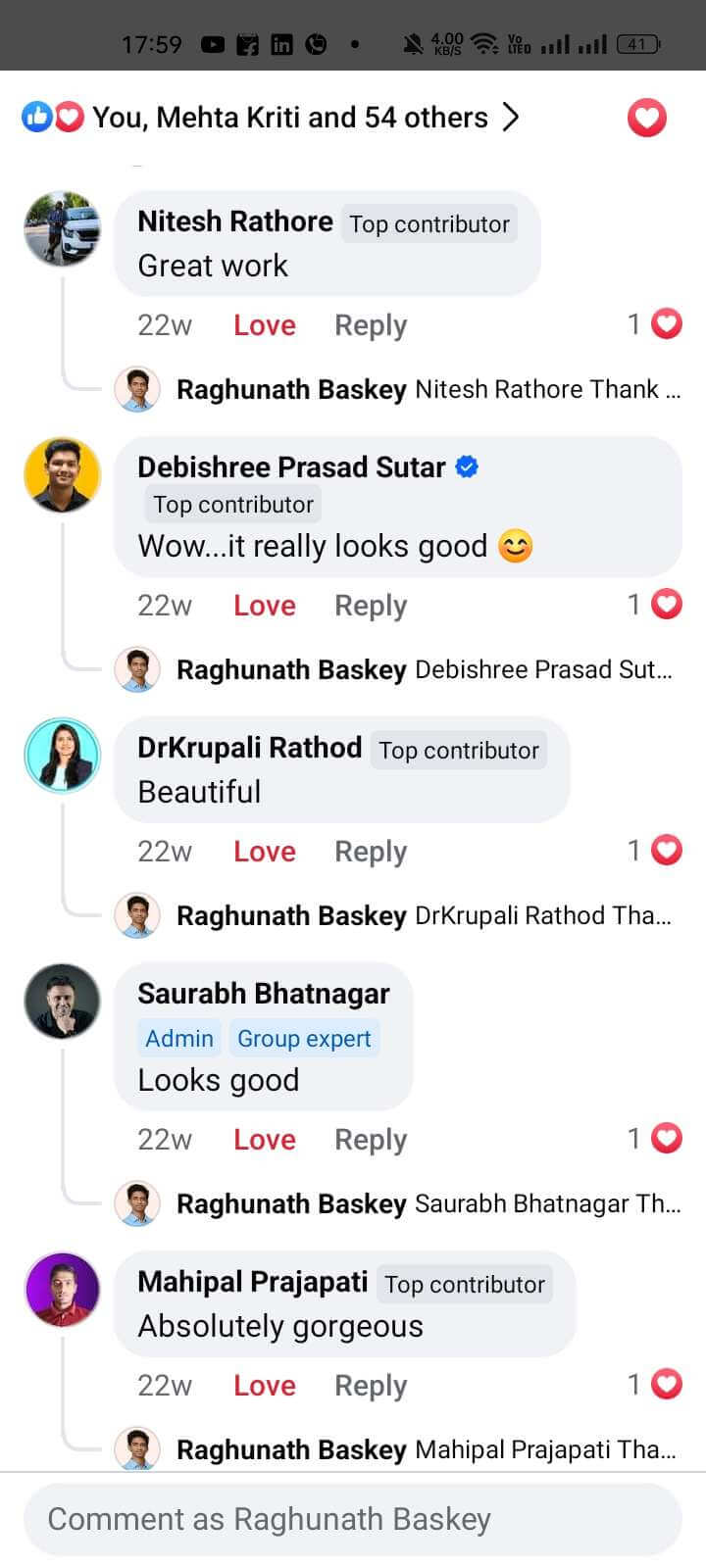This screenshot has width=706, height=1568.
Task: Open the Comment as Raghunath Baskey field
Action: coord(353,1520)
